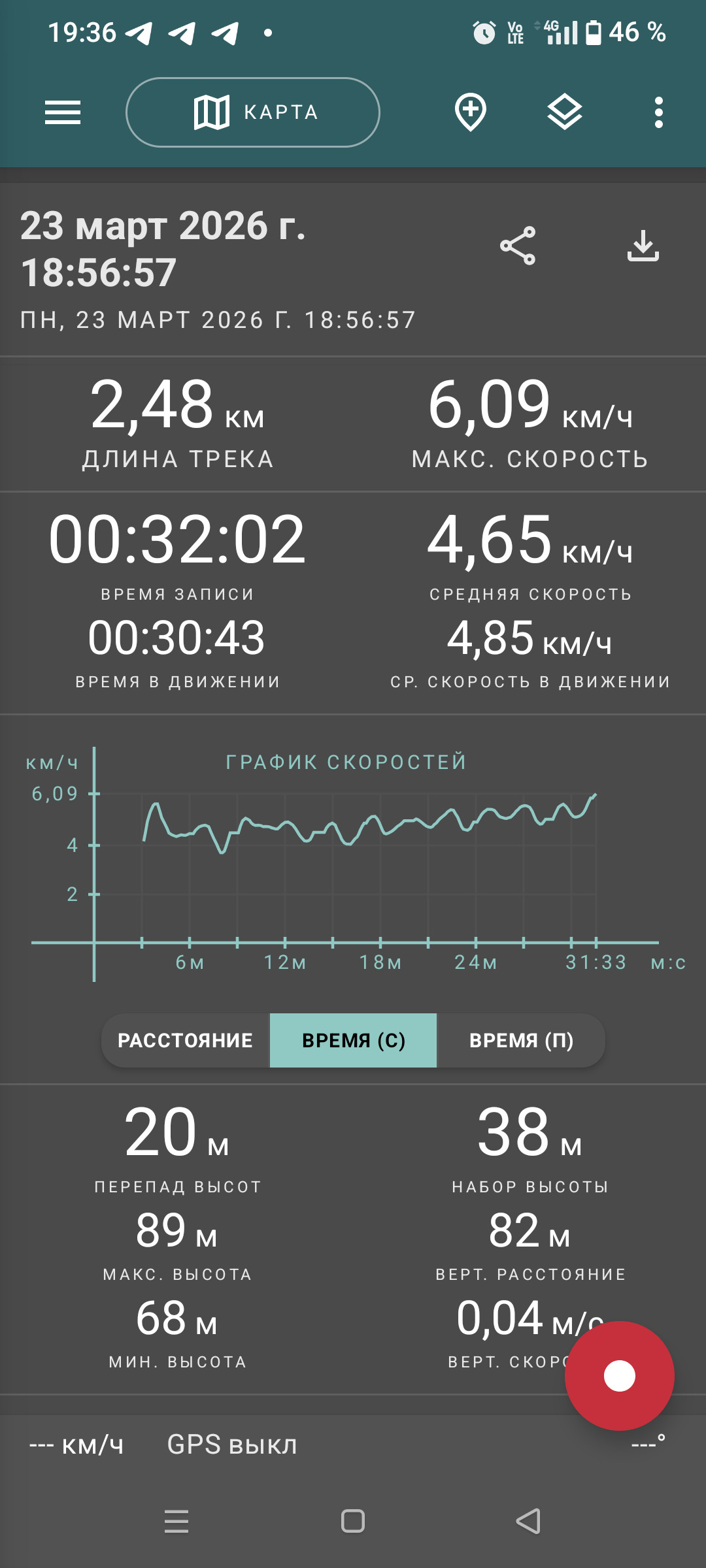
Task: Switch to the Карта map view
Action: pos(253,112)
